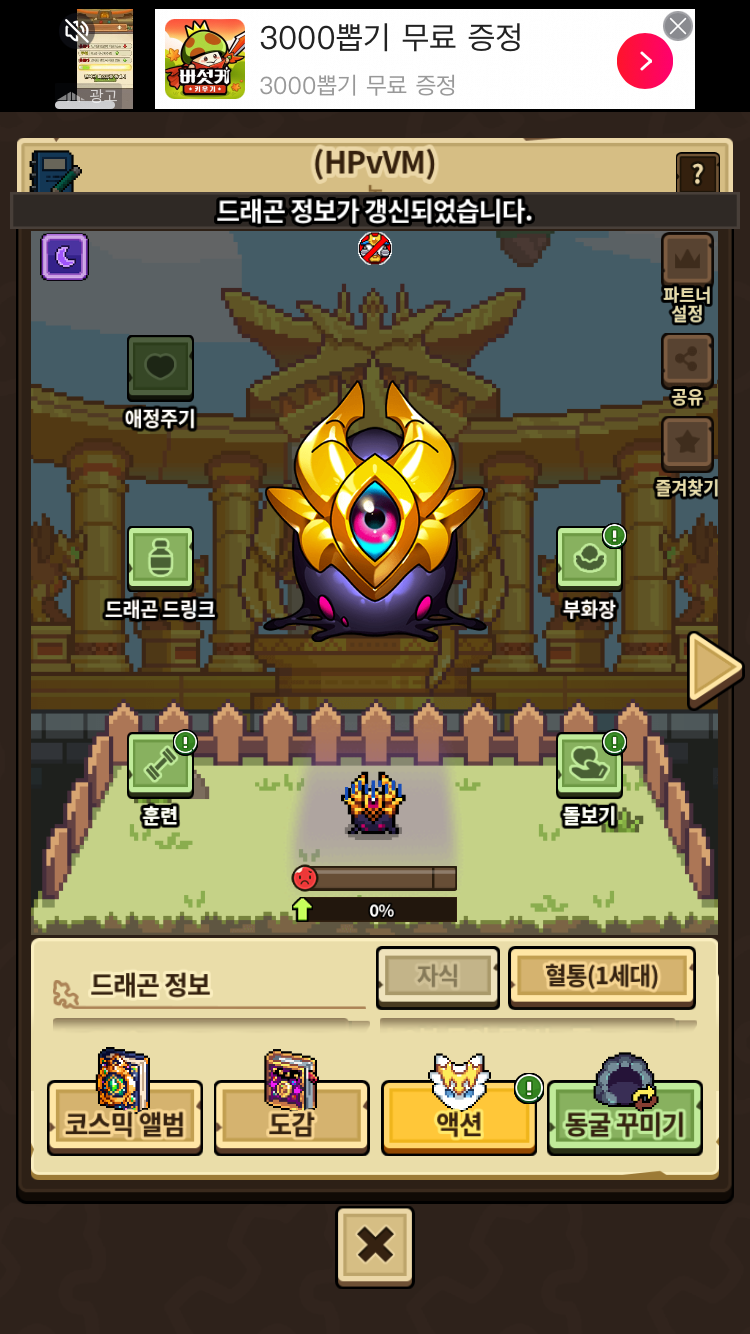The image size is (750, 1334).
Task: Give affection with 애정주기
Action: point(160,369)
